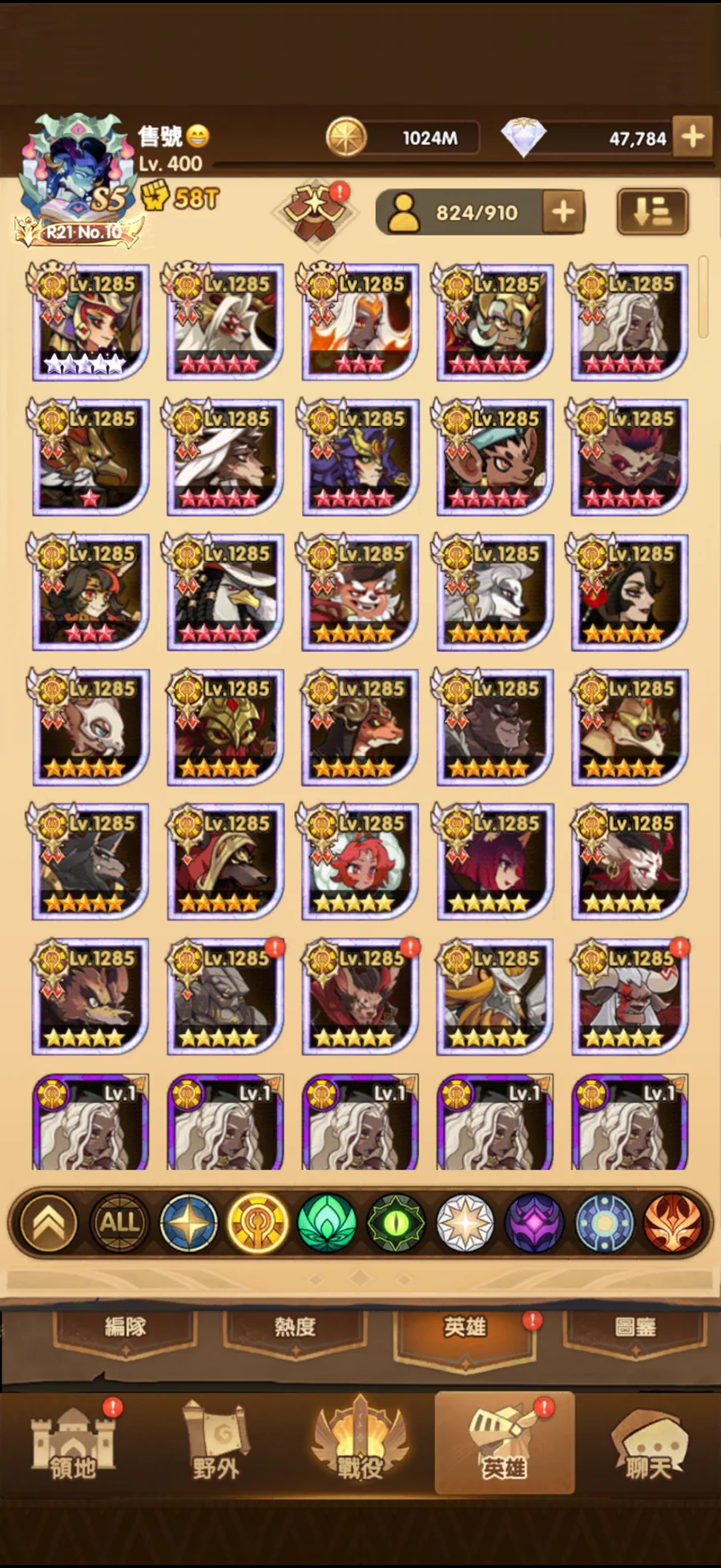Viewport: 721px width, 1568px height.
Task: Collapse the faction filter bar with chevron
Action: click(x=49, y=1223)
